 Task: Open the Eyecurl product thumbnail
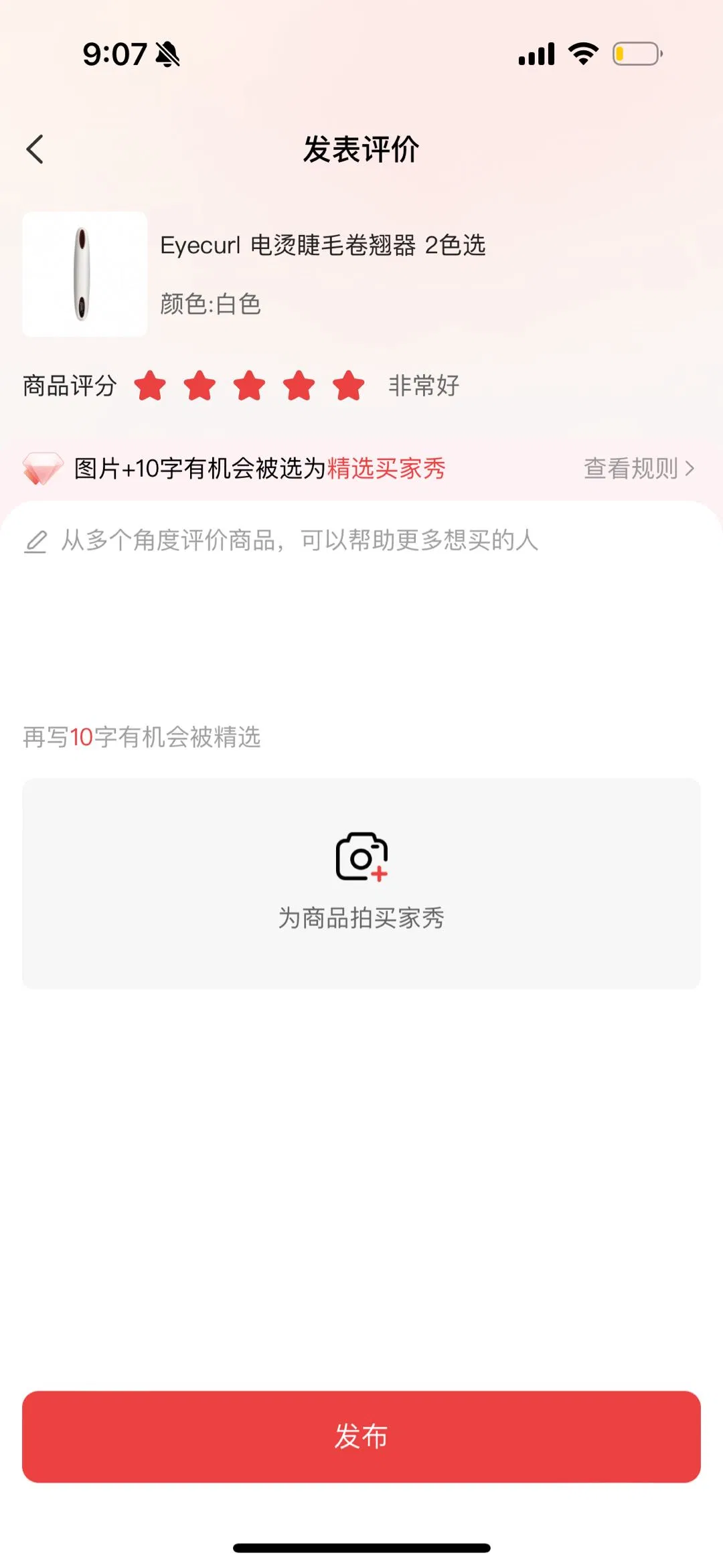85,274
